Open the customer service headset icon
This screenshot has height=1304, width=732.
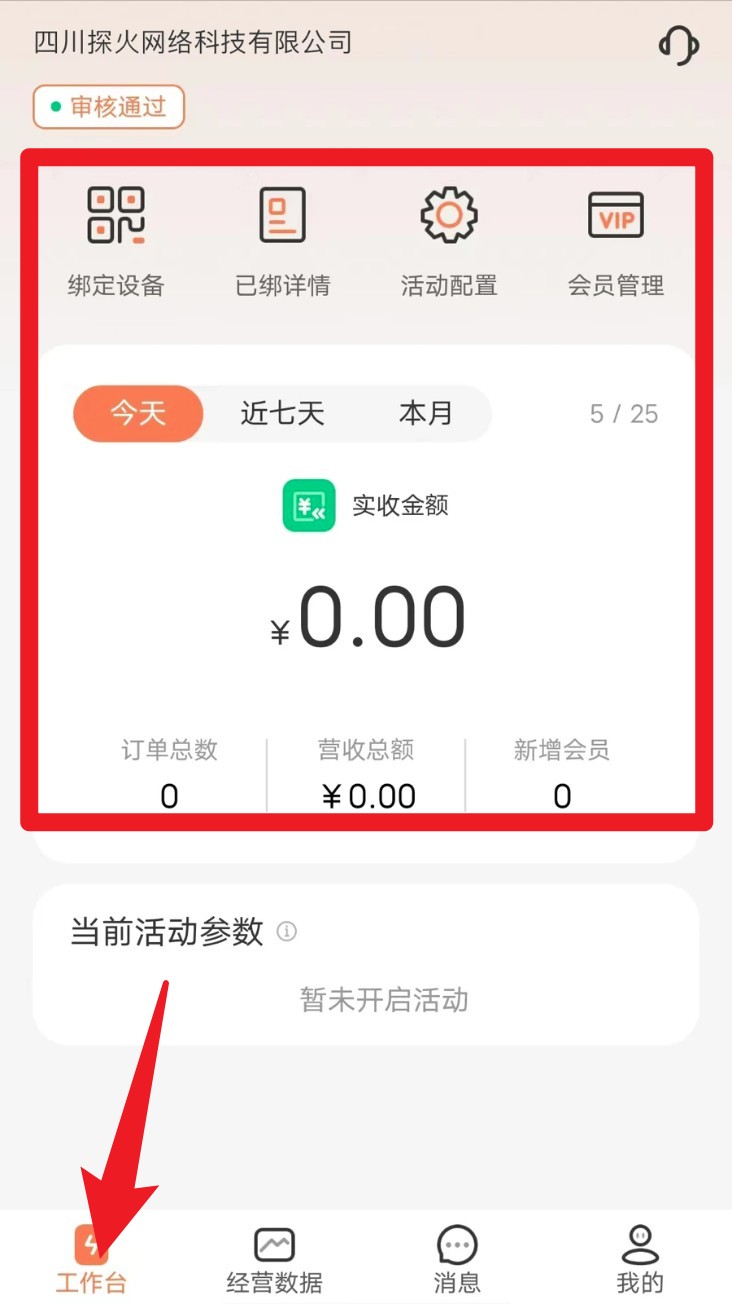pos(678,44)
